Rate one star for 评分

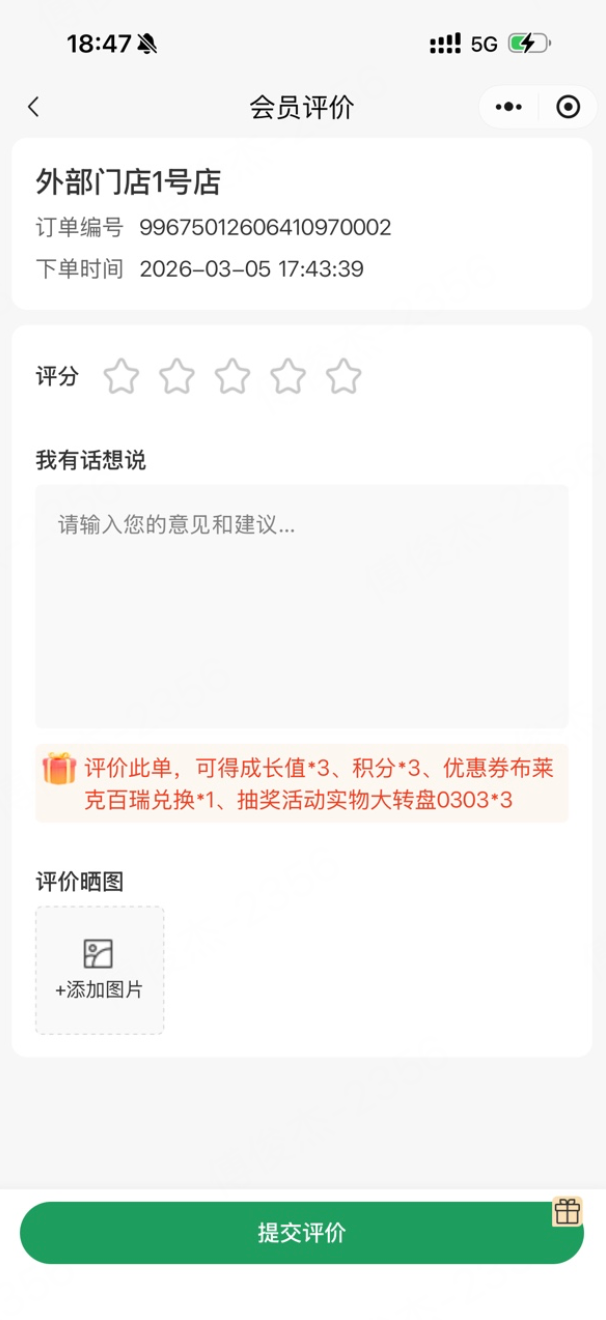click(122, 377)
